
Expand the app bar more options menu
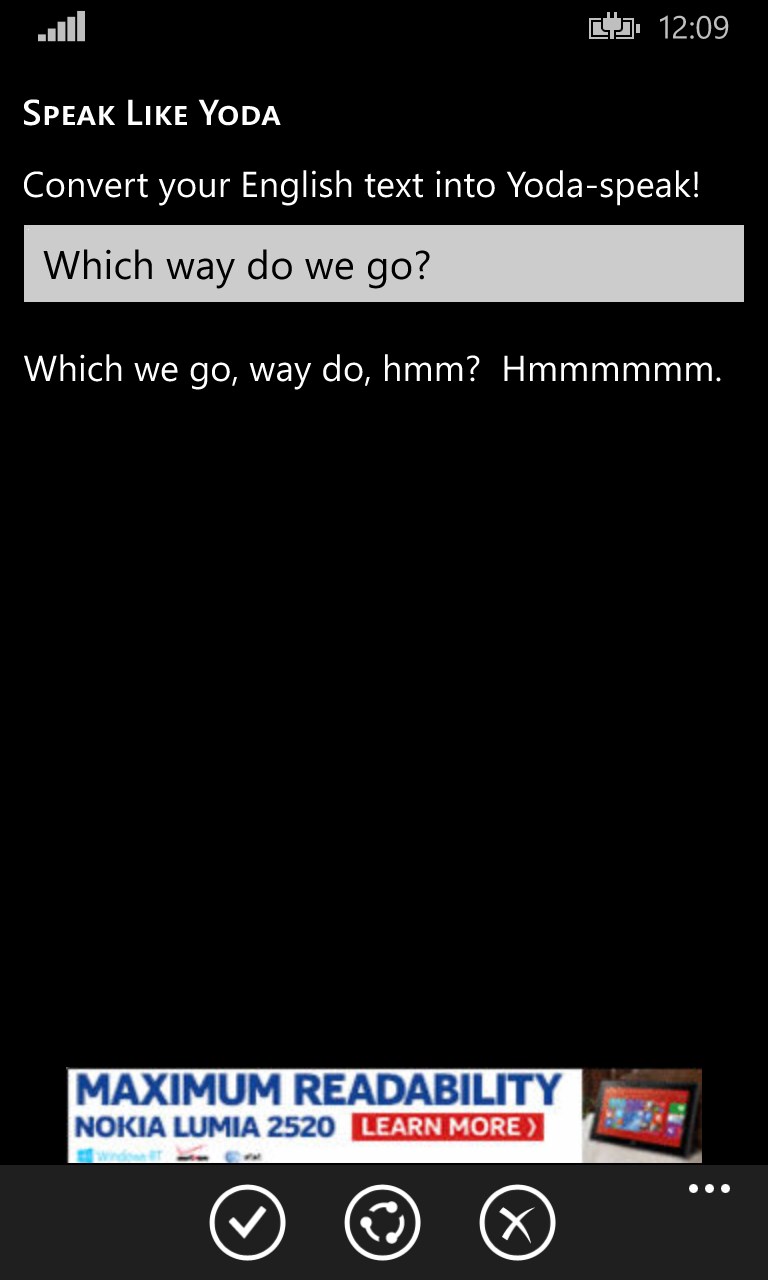(x=709, y=1189)
